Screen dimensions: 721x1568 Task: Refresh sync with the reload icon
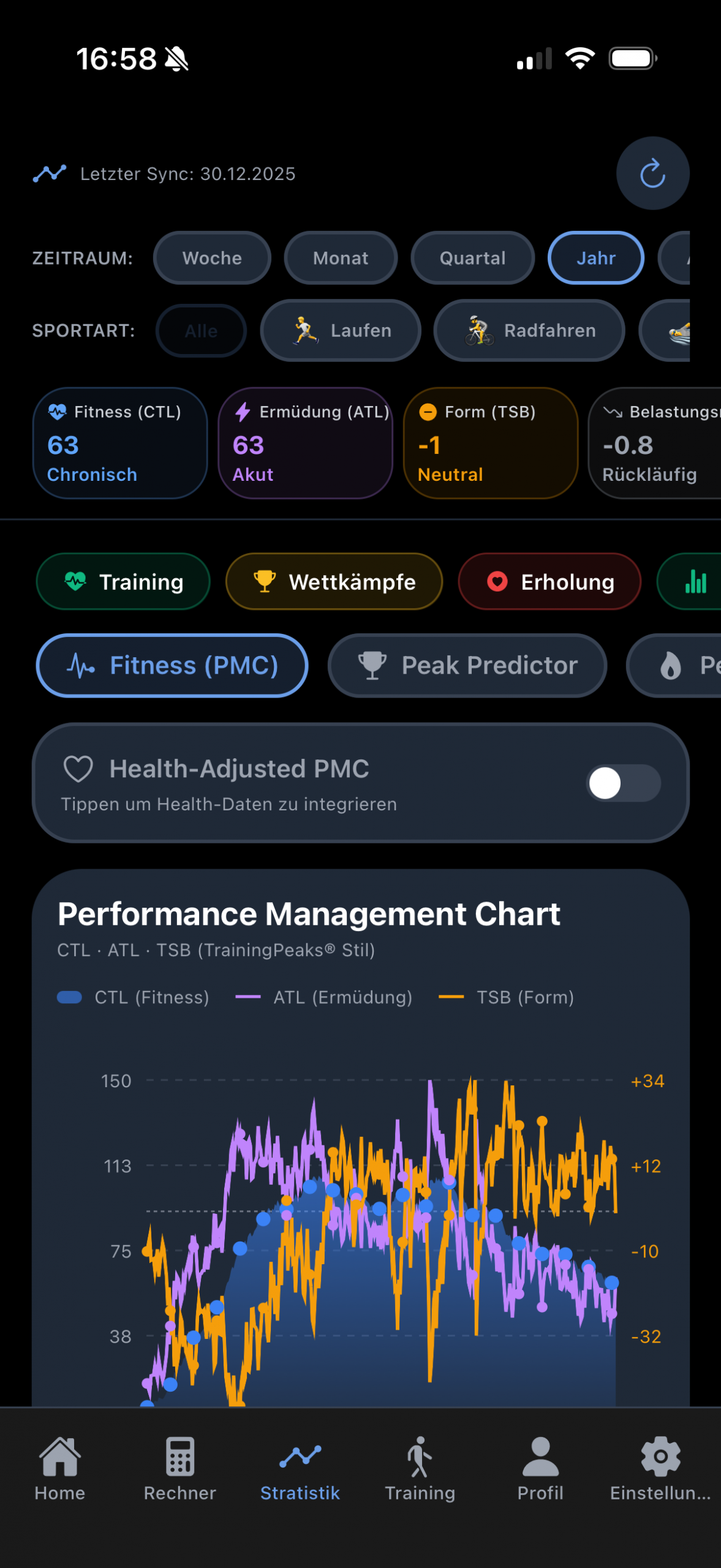[652, 174]
